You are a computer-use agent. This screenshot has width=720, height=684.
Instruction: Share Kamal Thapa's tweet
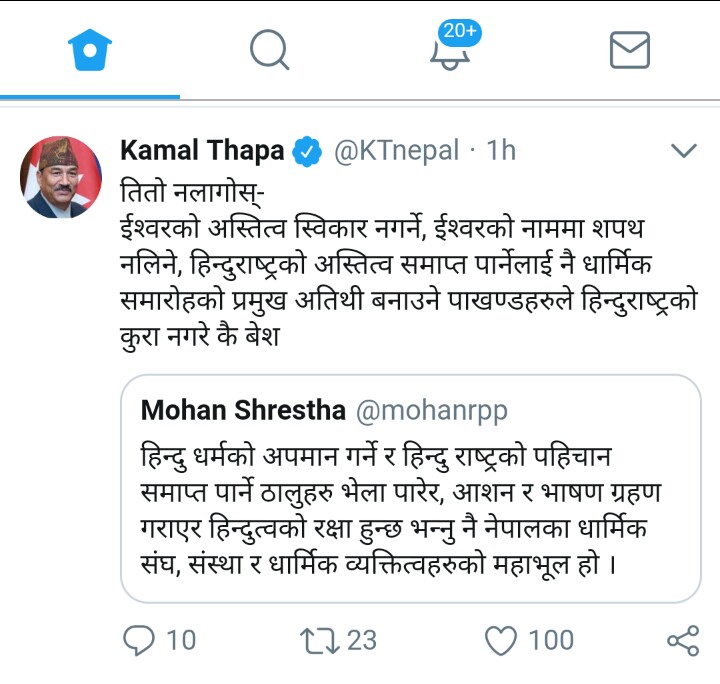tap(682, 640)
